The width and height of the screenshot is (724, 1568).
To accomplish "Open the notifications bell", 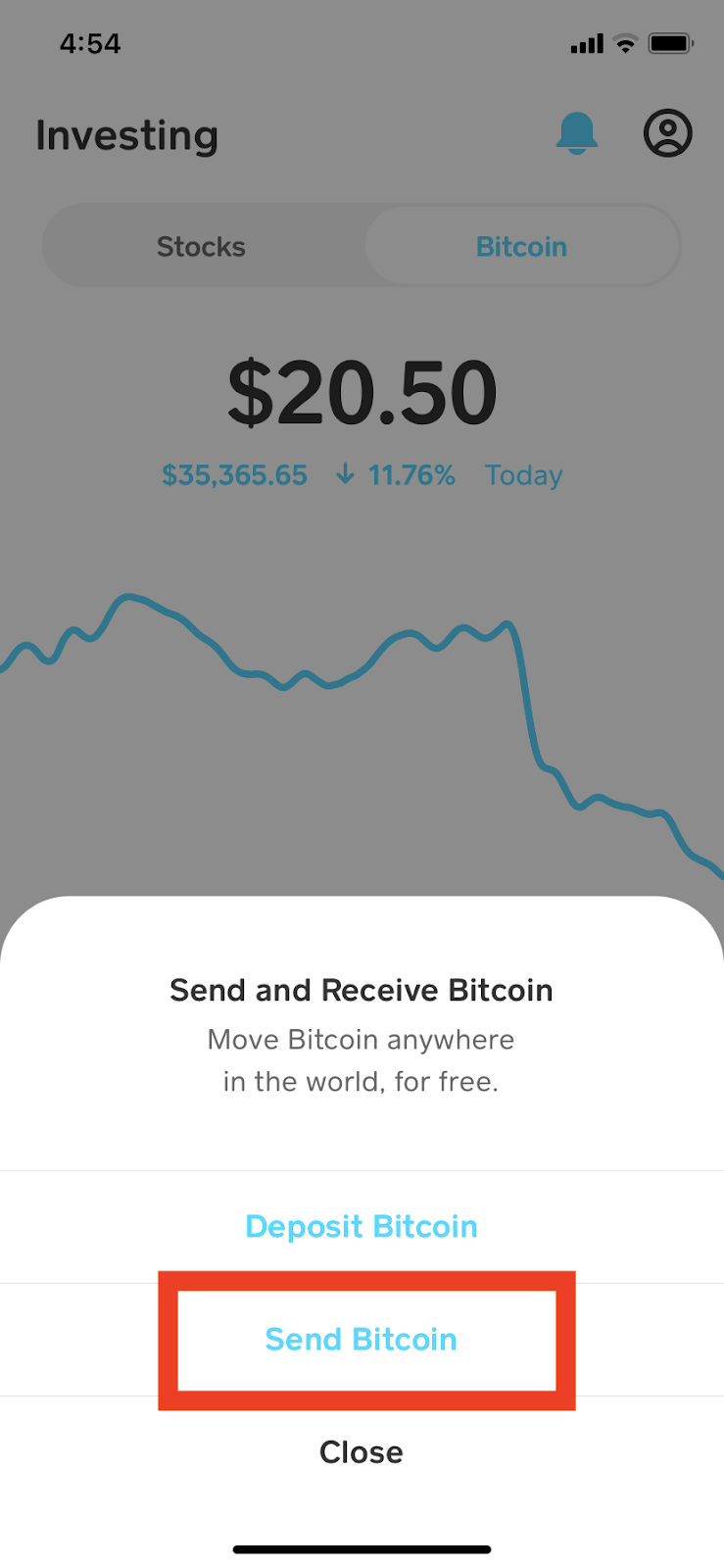I will point(576,134).
